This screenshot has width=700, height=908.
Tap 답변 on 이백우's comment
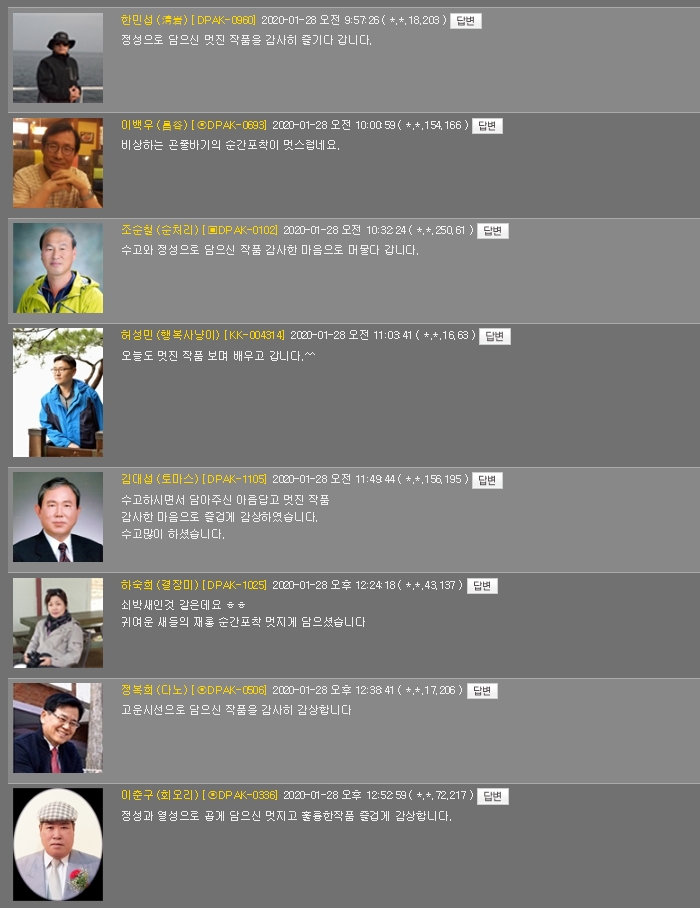pyautogui.click(x=487, y=125)
